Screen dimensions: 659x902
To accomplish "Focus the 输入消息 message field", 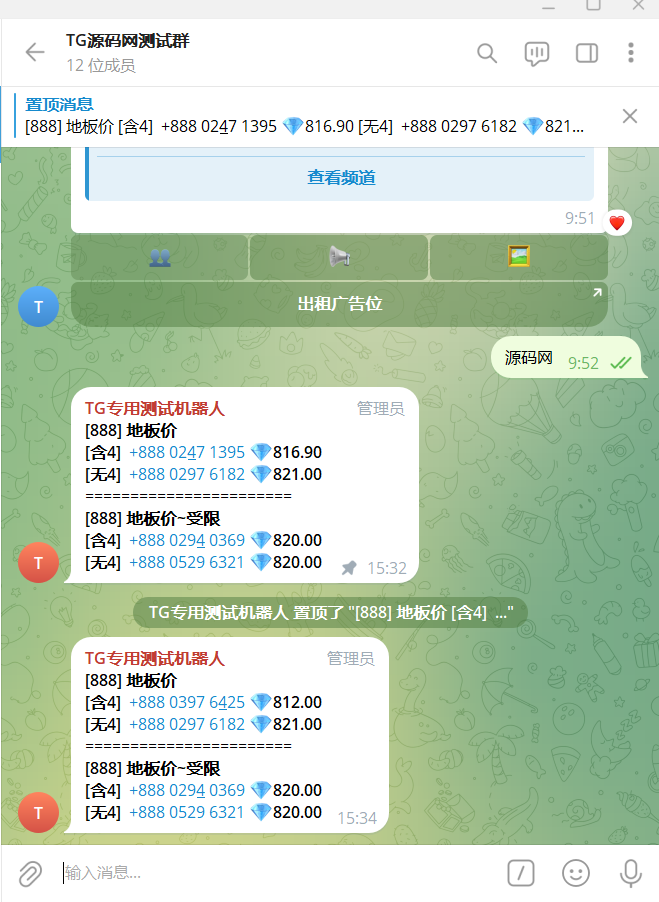I will [270, 873].
